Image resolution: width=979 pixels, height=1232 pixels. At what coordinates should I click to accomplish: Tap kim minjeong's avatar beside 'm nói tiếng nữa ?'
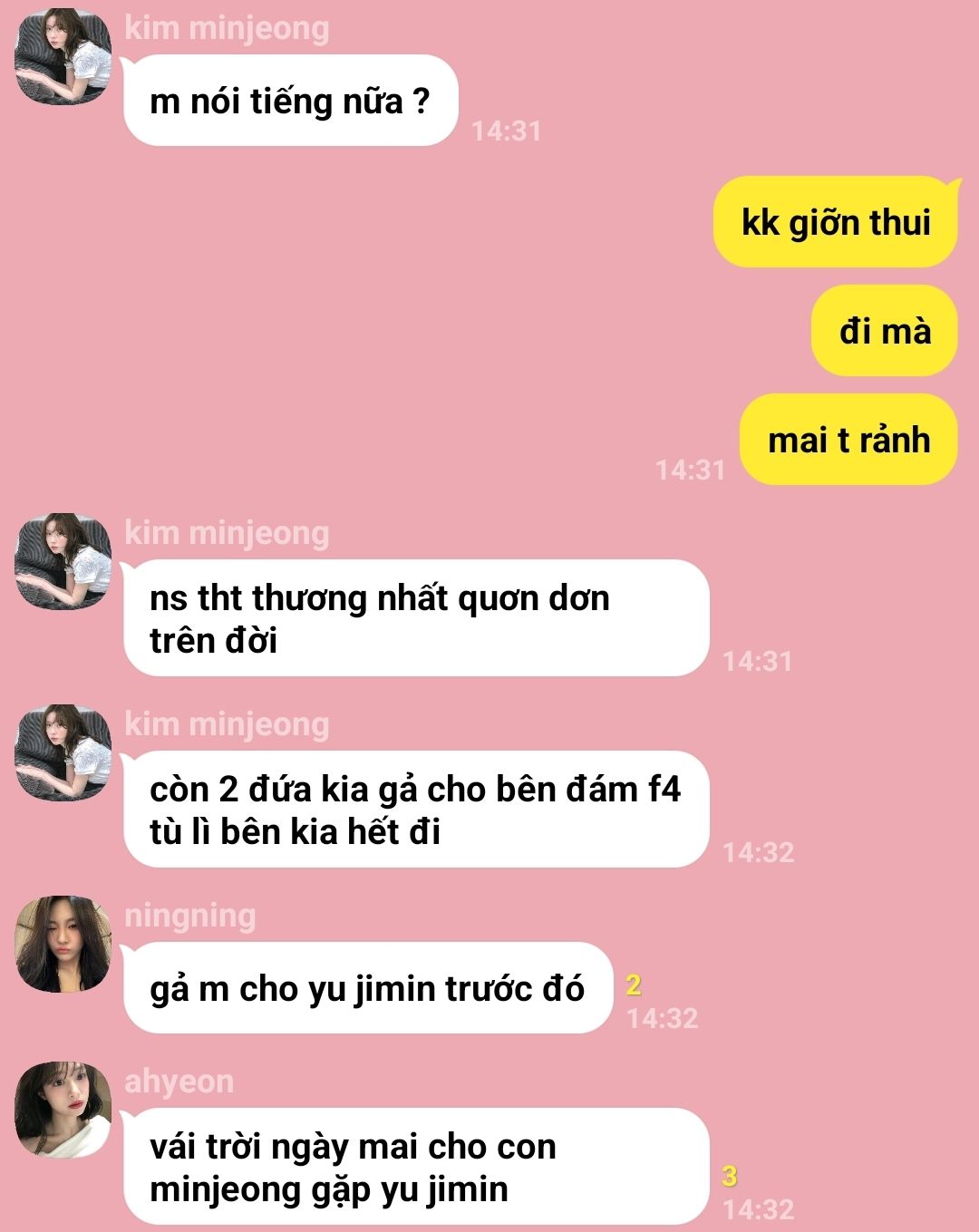[63, 56]
